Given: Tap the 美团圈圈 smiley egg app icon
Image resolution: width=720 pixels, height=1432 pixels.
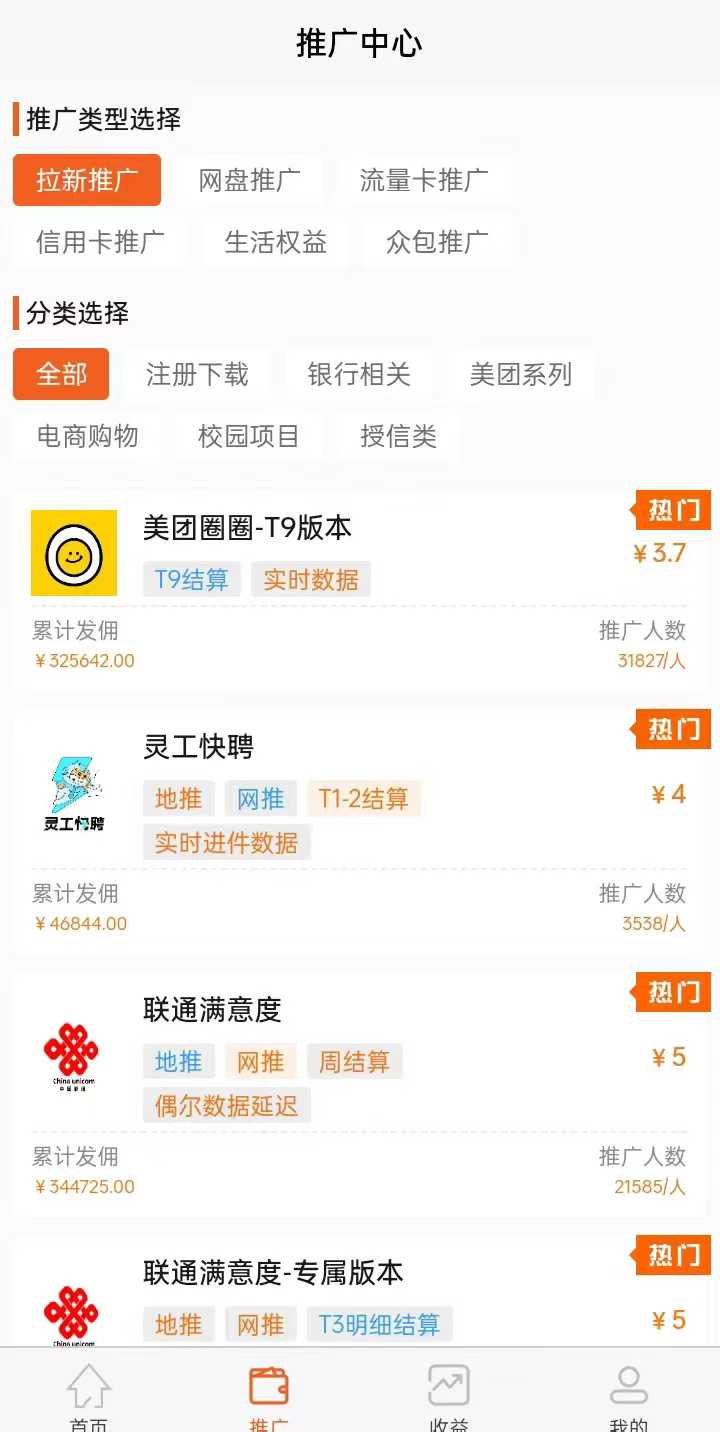Looking at the screenshot, I should [75, 553].
